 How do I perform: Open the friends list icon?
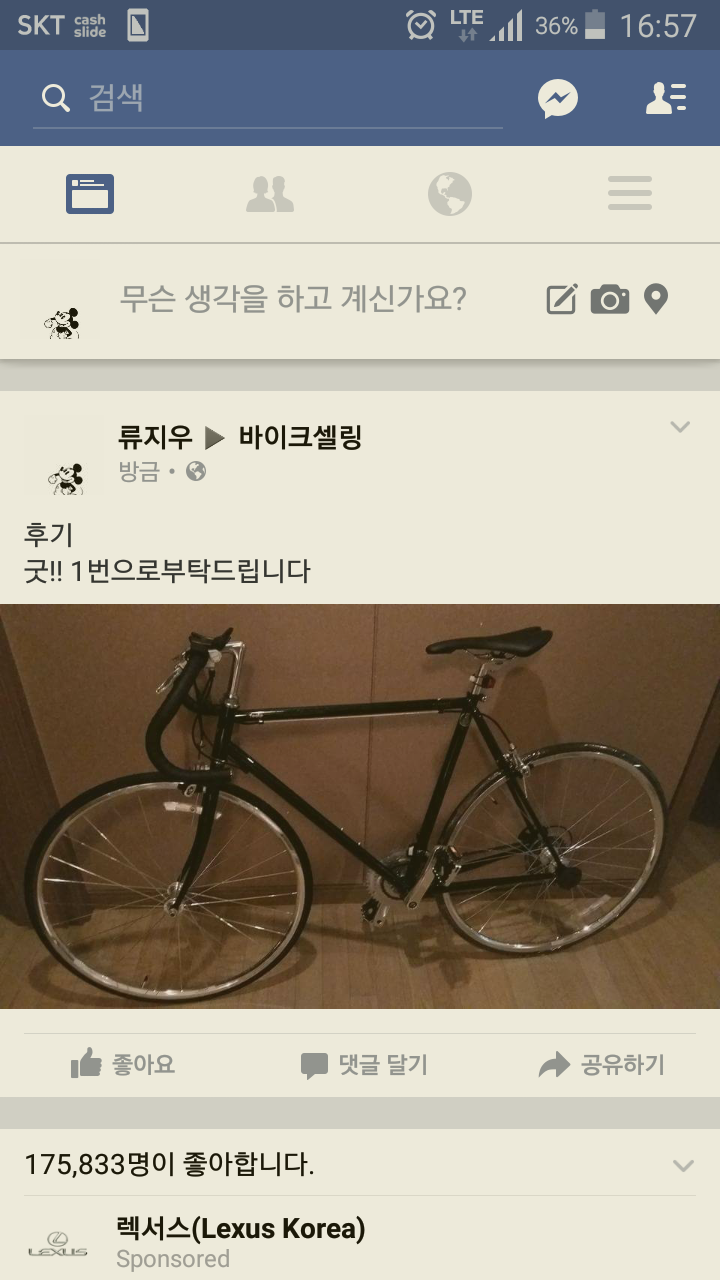pos(665,98)
